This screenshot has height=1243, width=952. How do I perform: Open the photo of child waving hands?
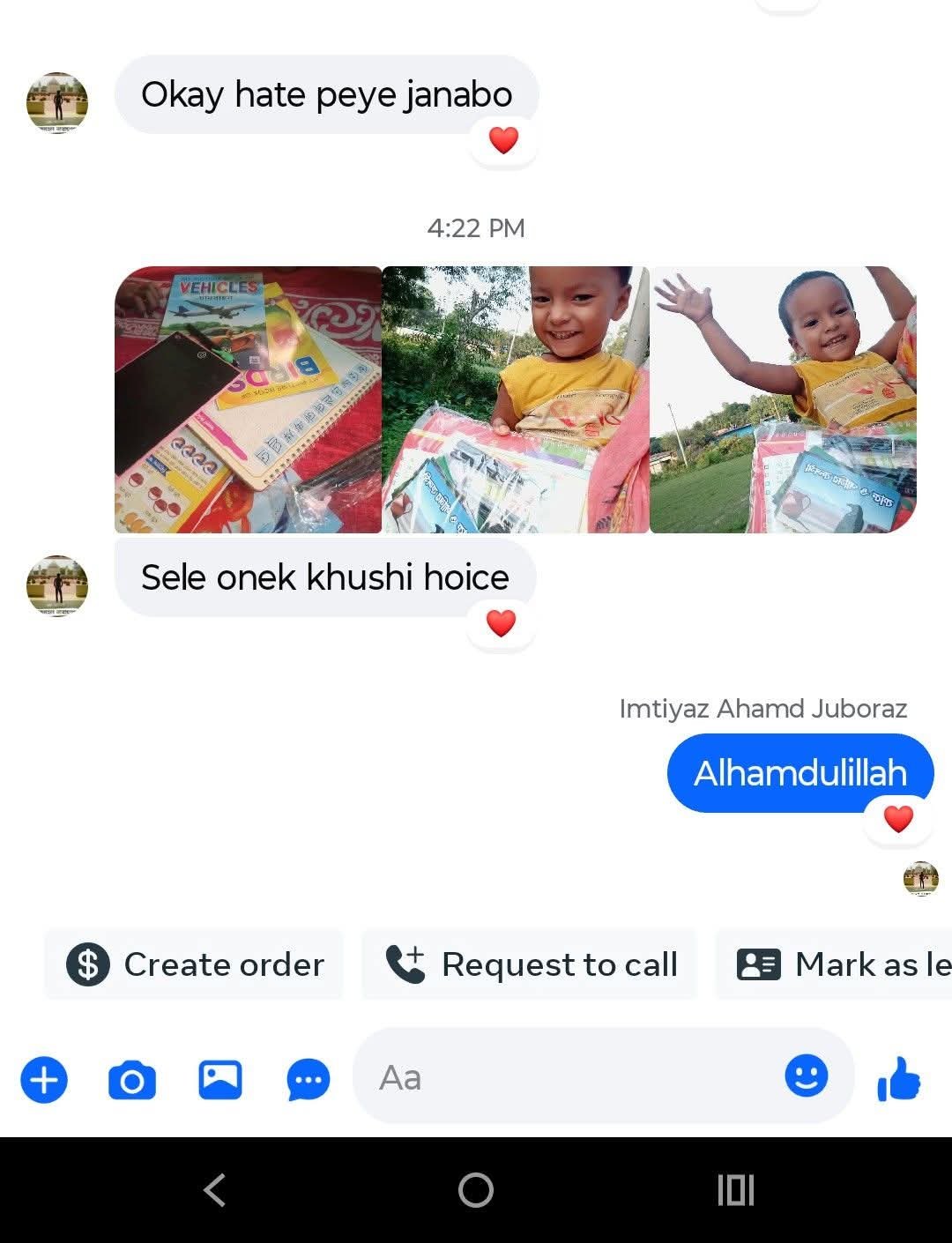(x=783, y=399)
